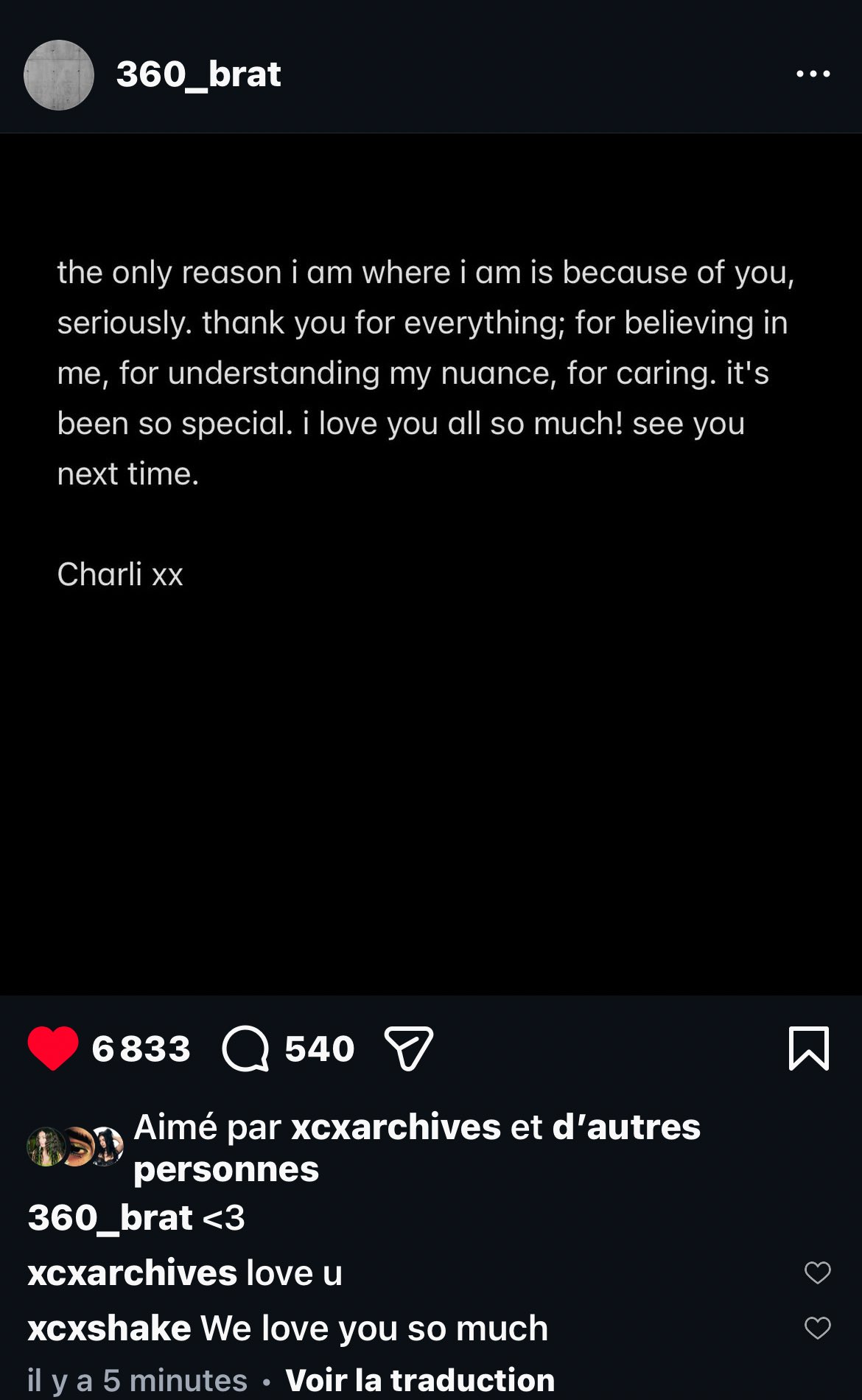The height and width of the screenshot is (1400, 862).
Task: Open 360_brat from the caption
Action: [x=110, y=1217]
